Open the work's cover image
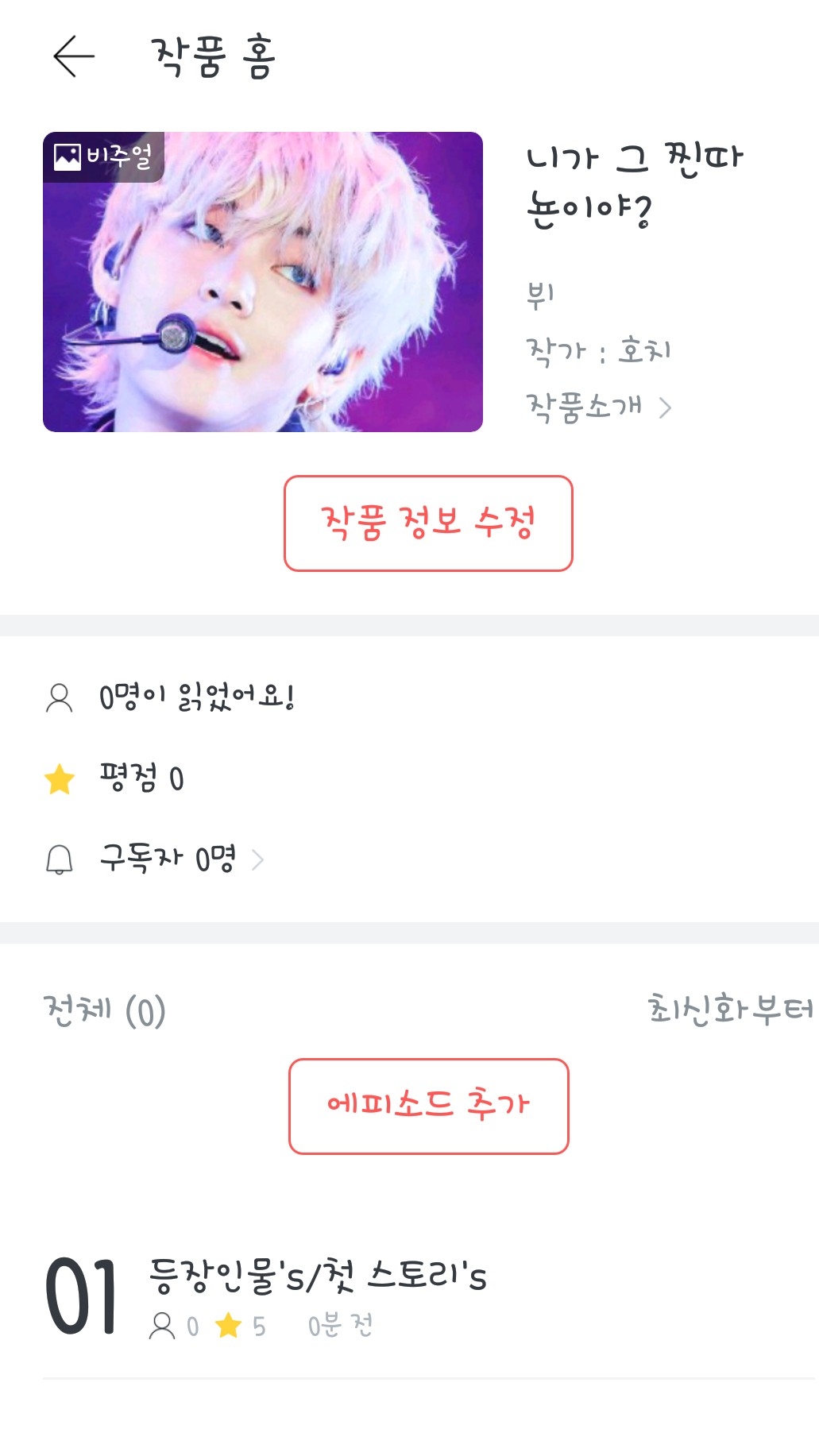The image size is (819, 1456). (x=263, y=282)
